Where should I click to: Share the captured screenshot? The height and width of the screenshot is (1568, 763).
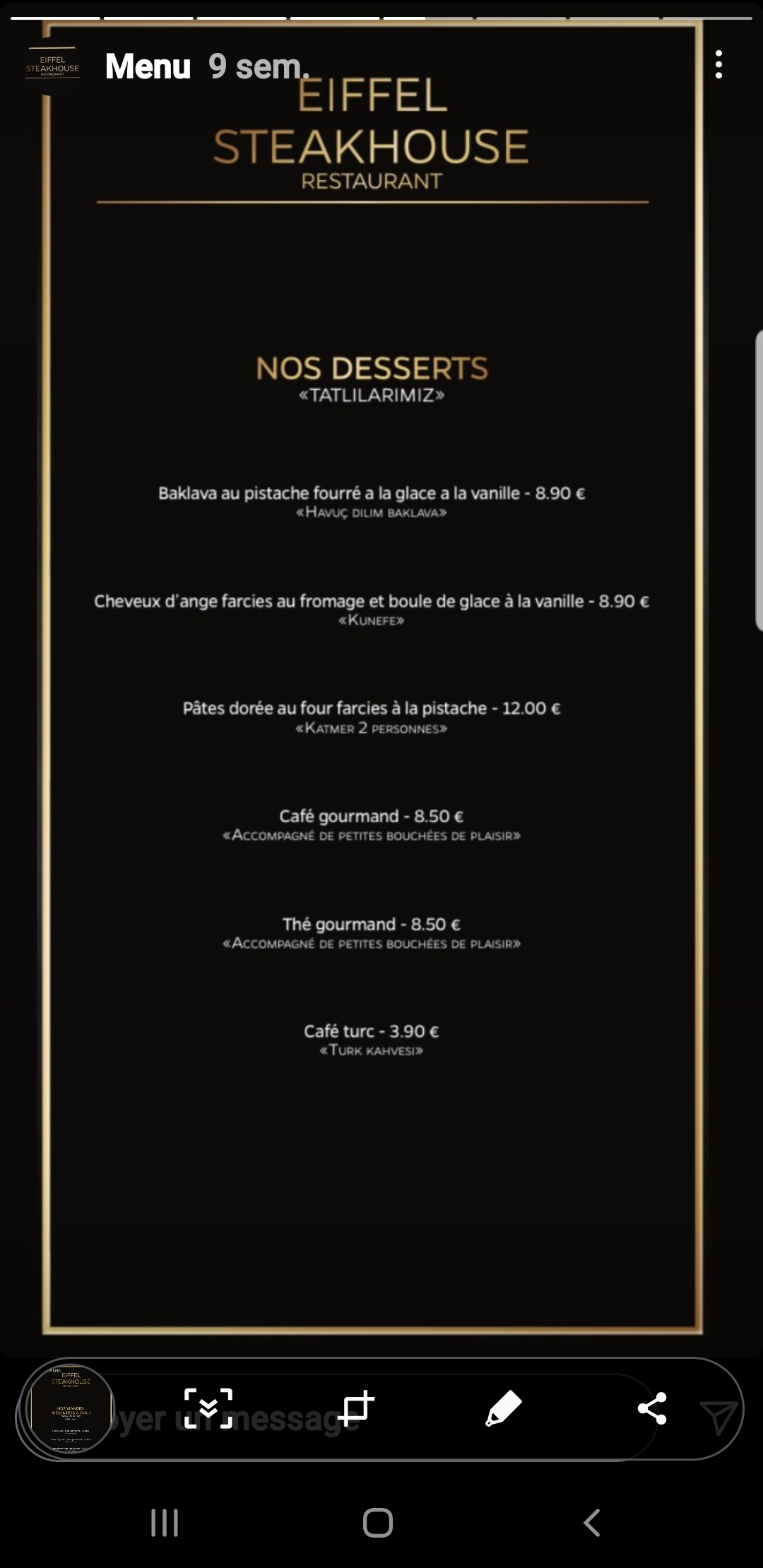coord(651,1409)
